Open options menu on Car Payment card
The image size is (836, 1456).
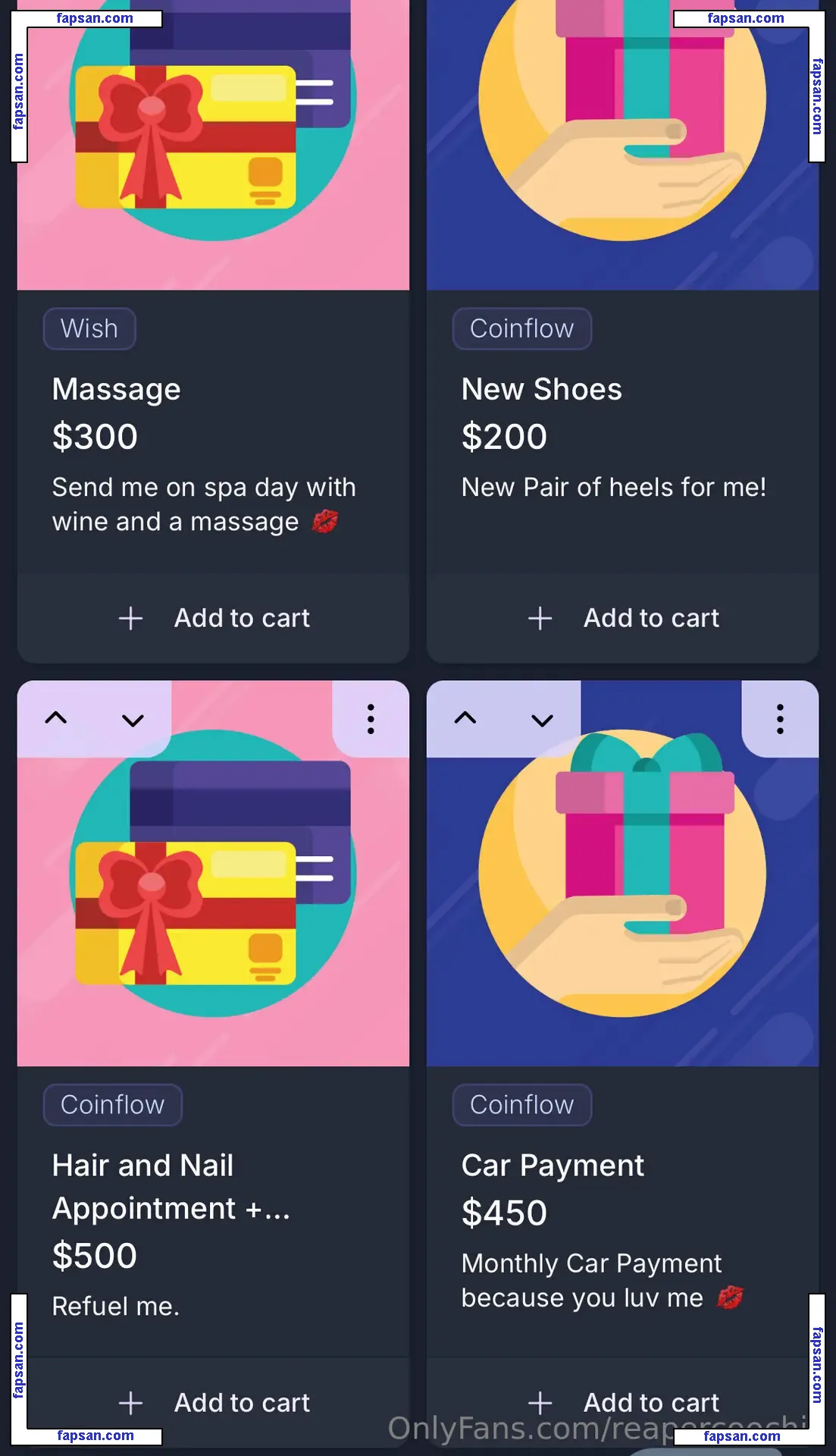(x=780, y=719)
